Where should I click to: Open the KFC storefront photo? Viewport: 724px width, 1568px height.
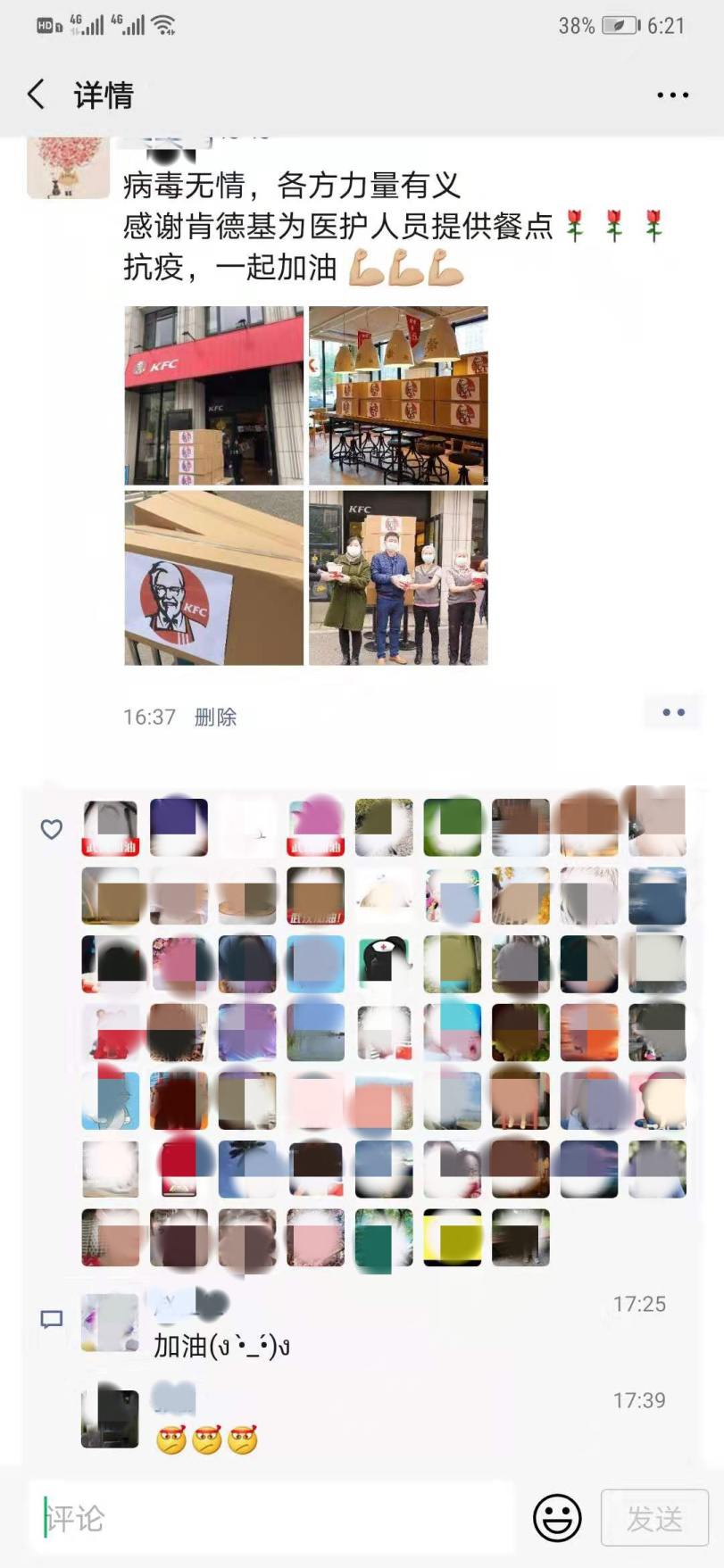[x=214, y=395]
